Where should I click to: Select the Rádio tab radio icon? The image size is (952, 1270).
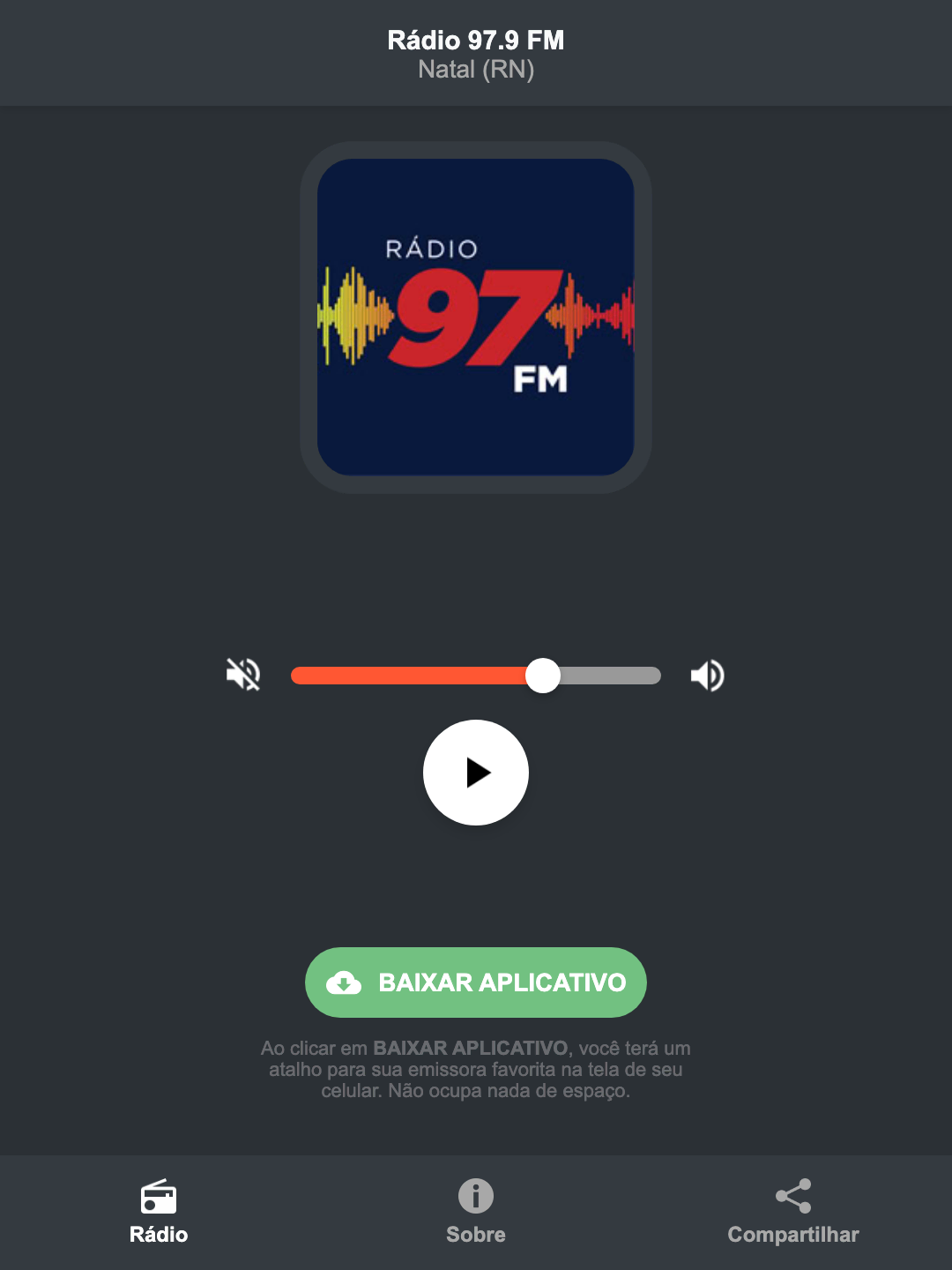(x=159, y=1198)
